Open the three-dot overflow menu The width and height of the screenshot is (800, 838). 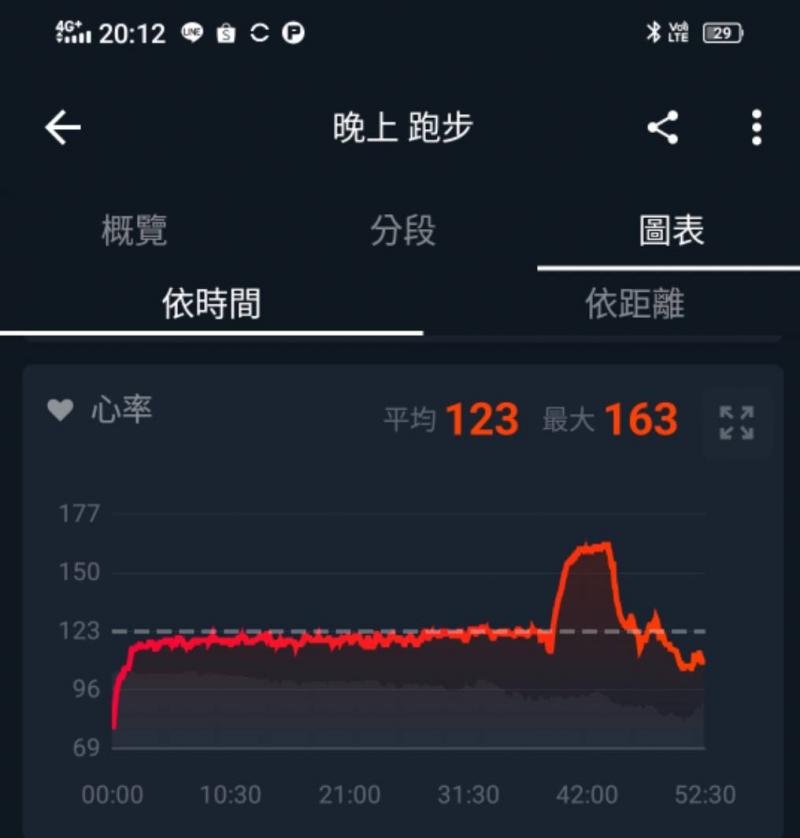point(756,128)
